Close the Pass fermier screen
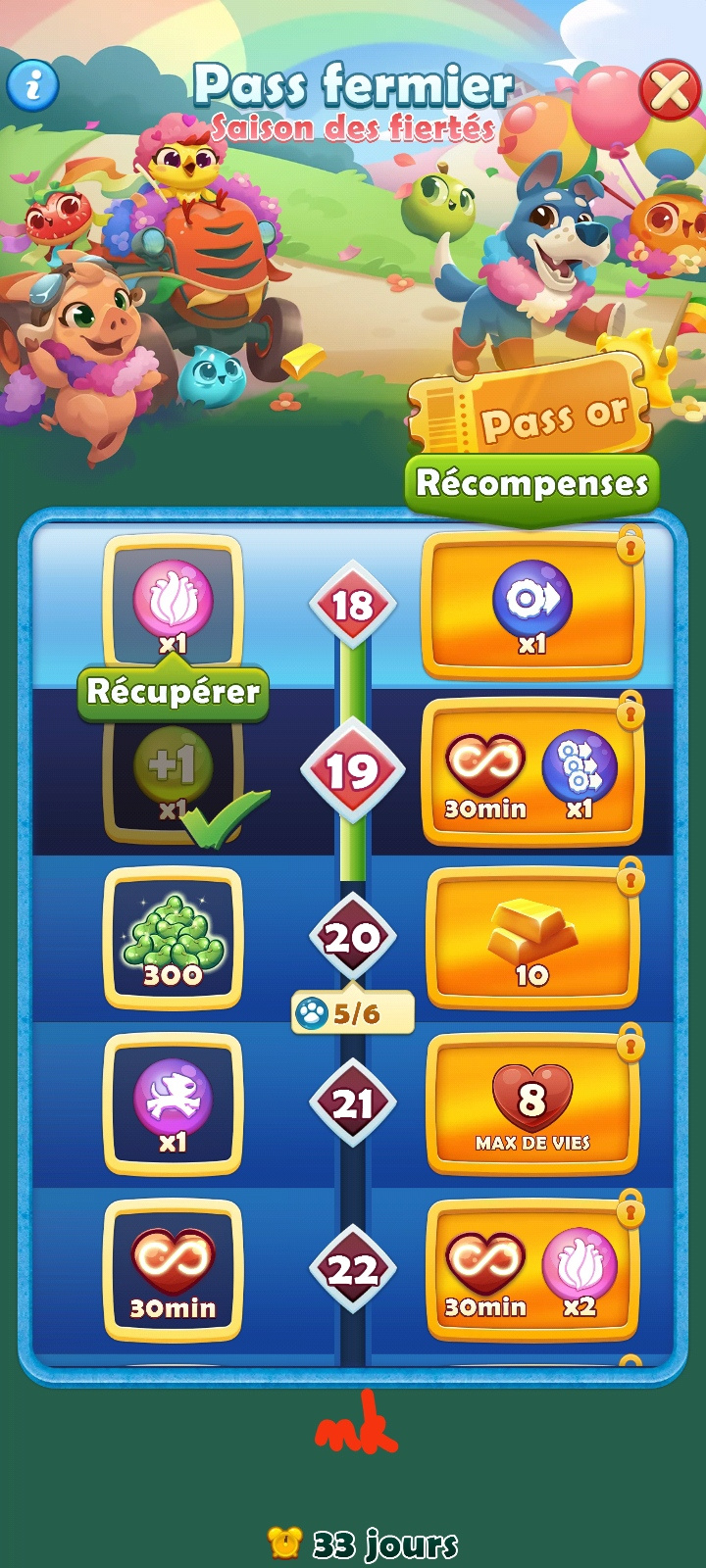 [670, 91]
